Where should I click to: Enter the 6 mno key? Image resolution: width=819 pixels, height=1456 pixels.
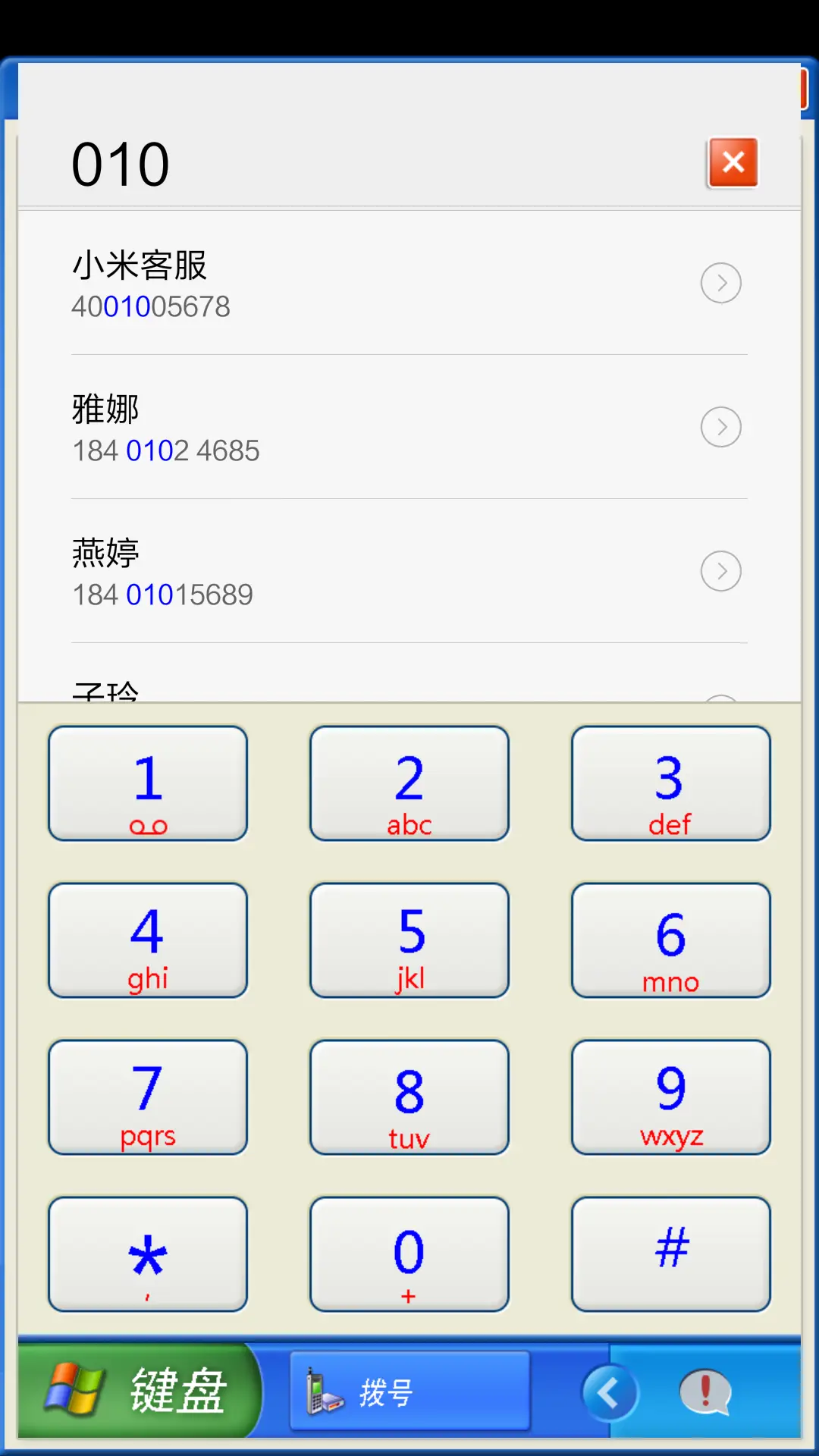pos(671,940)
